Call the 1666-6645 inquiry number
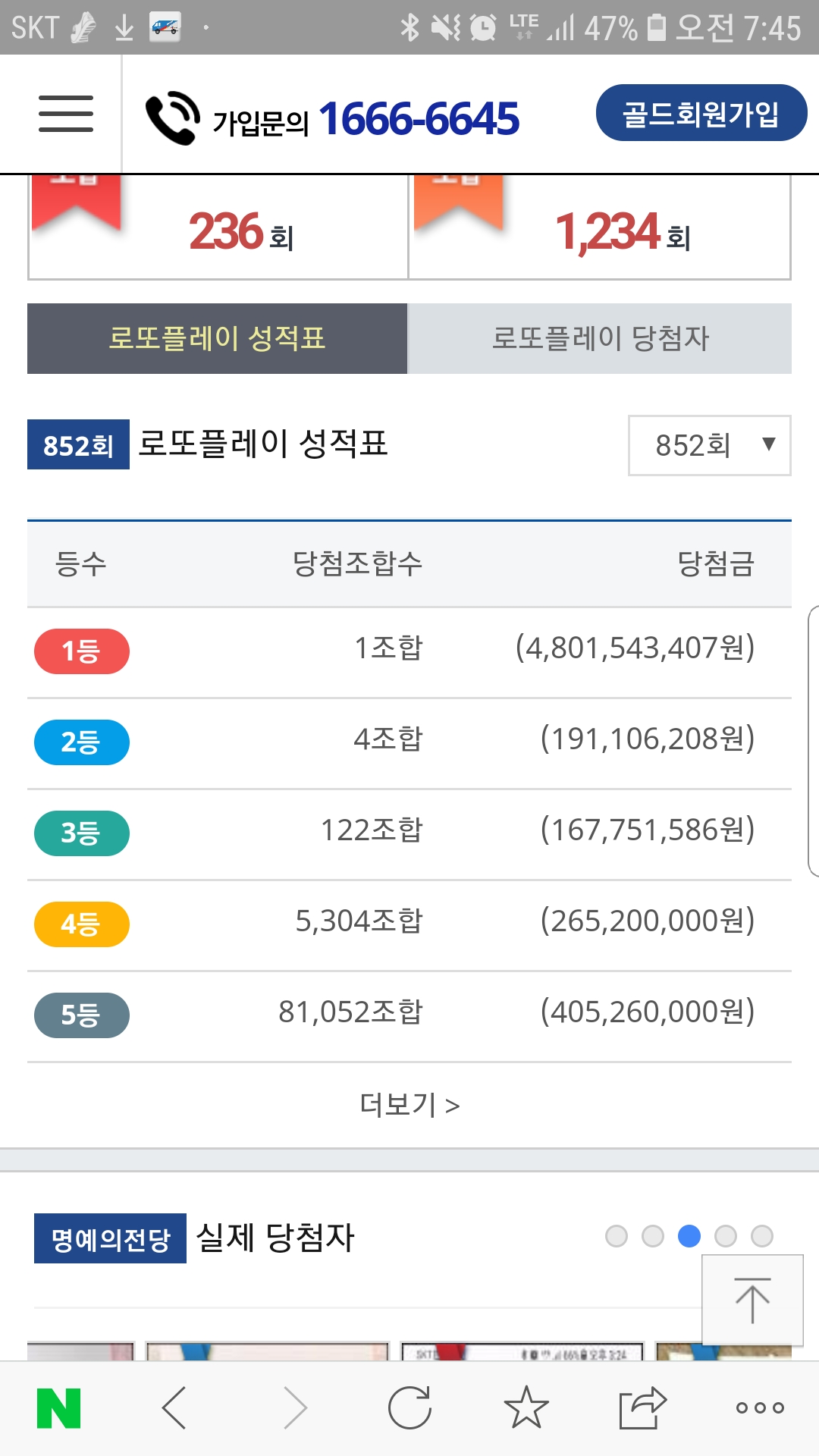Screen dimensions: 819x1456 click(x=419, y=118)
